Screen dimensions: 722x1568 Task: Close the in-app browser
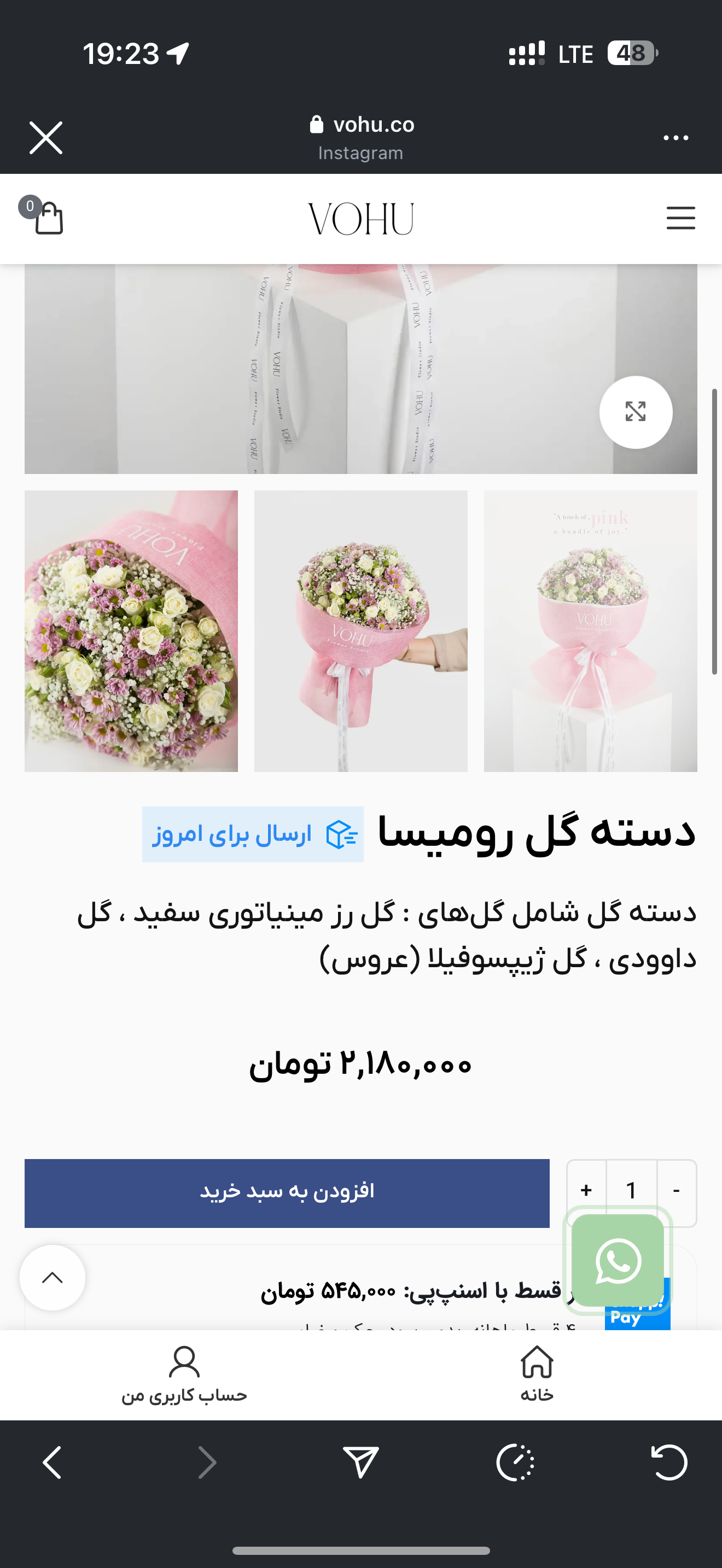pyautogui.click(x=45, y=138)
